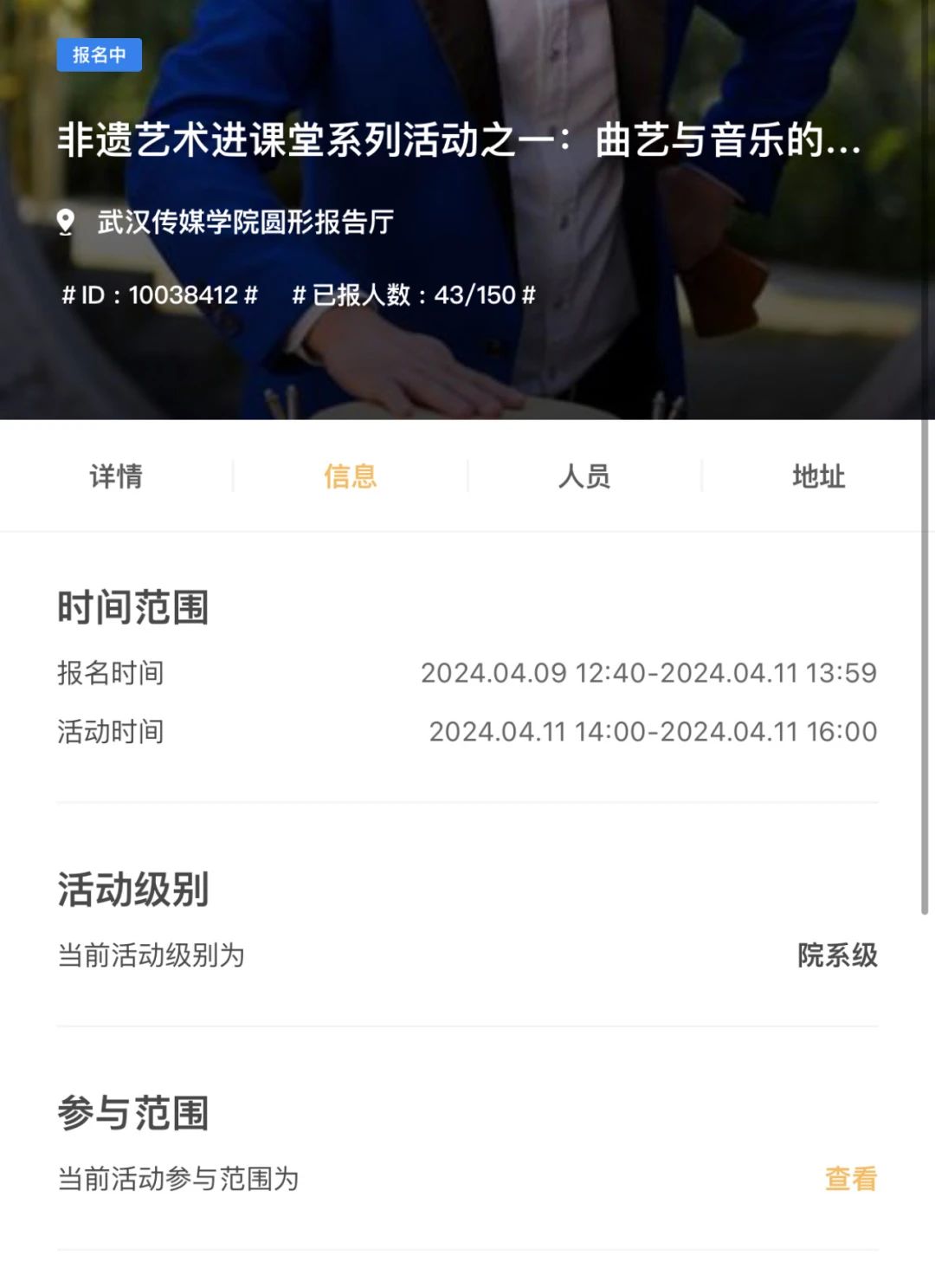935x1288 pixels.
Task: Switch to the 详情 tab
Action: pyautogui.click(x=116, y=476)
